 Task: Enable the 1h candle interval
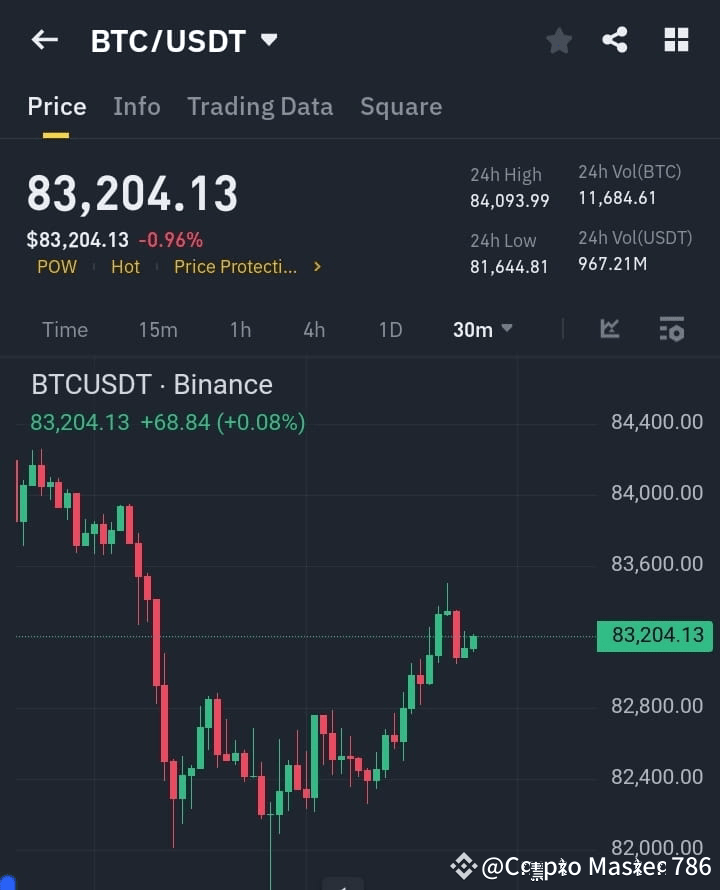coord(240,329)
